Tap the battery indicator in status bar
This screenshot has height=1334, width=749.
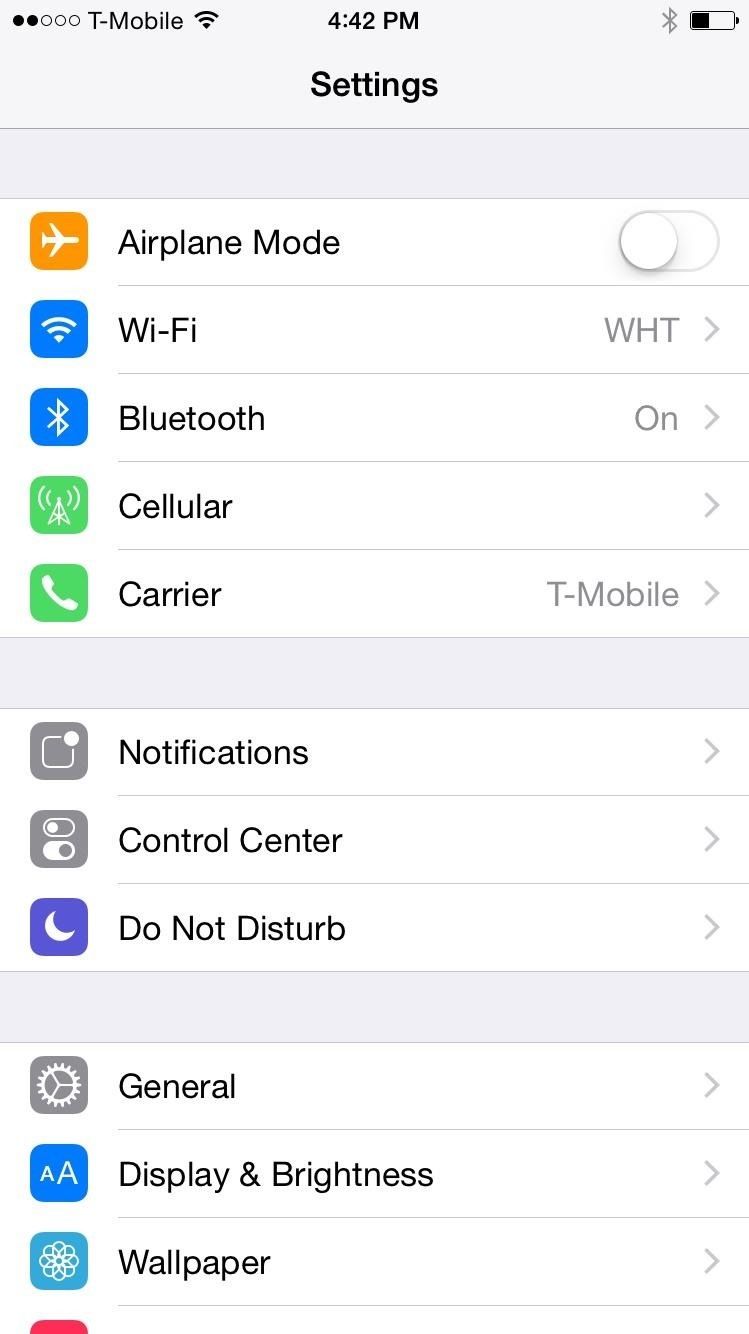(x=713, y=20)
